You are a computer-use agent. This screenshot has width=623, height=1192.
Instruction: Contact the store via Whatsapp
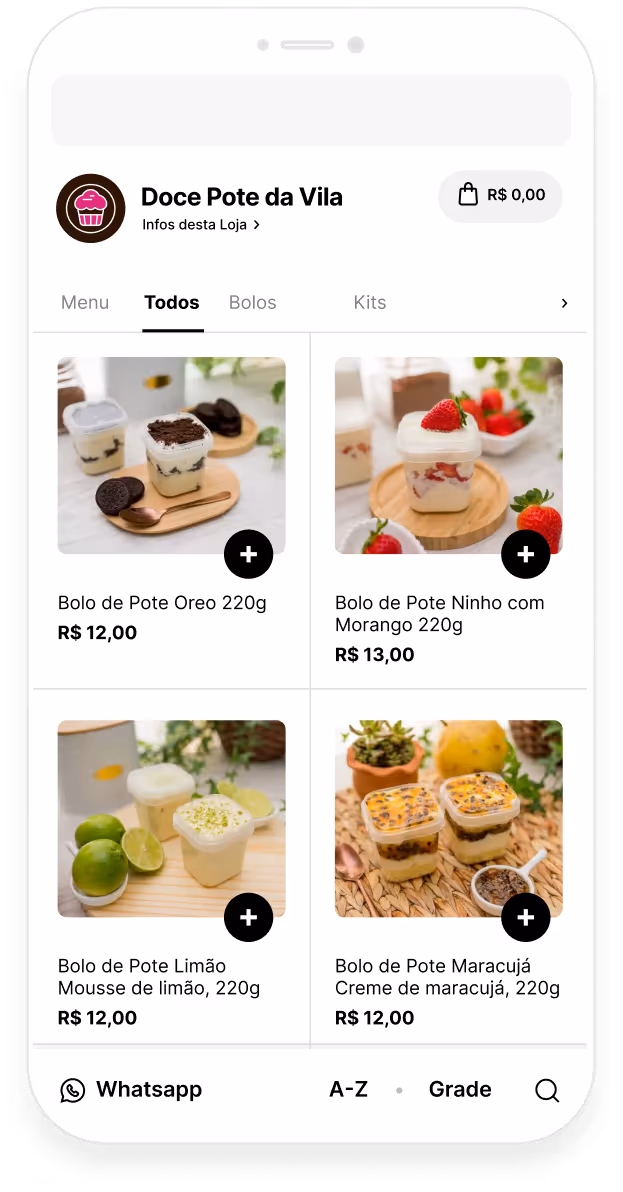click(131, 1089)
